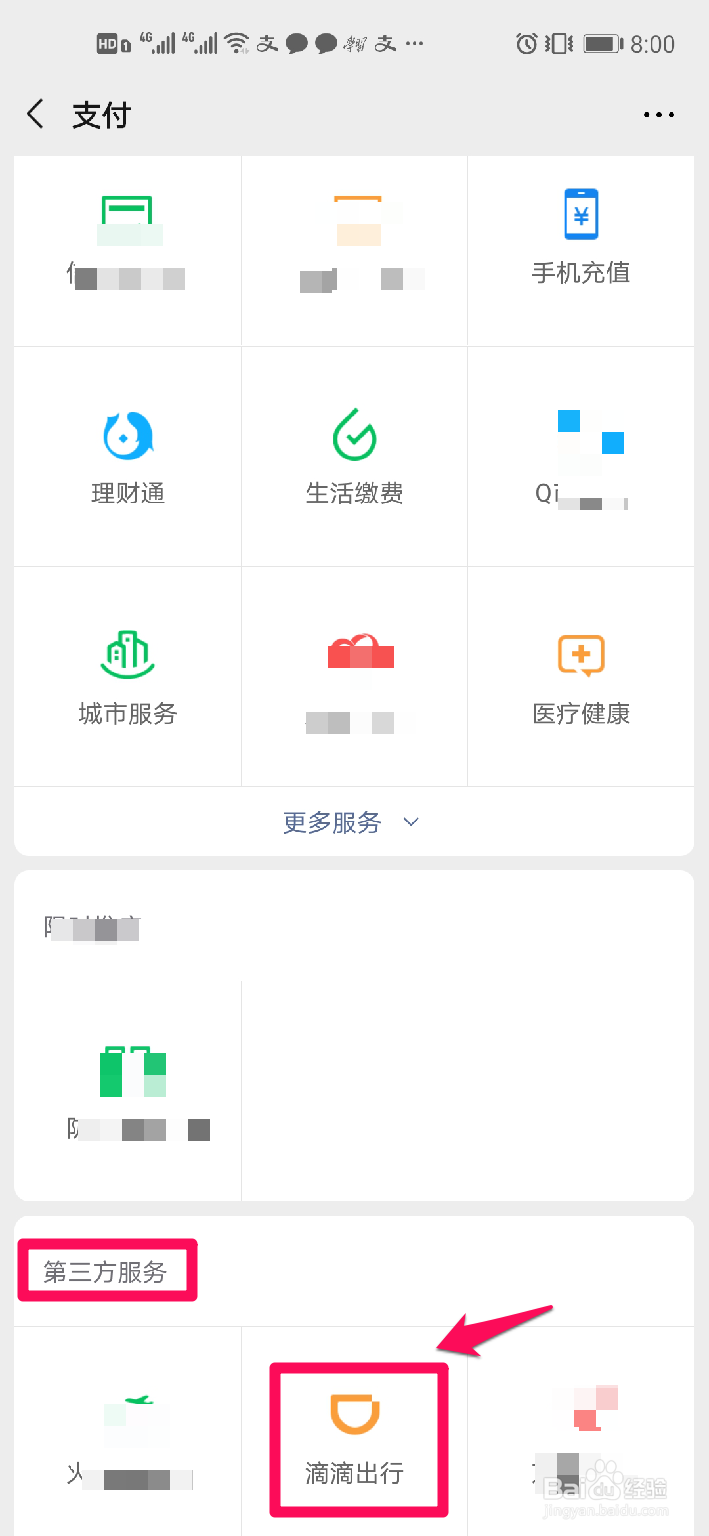Open the three-dot overflow menu

coord(659,115)
